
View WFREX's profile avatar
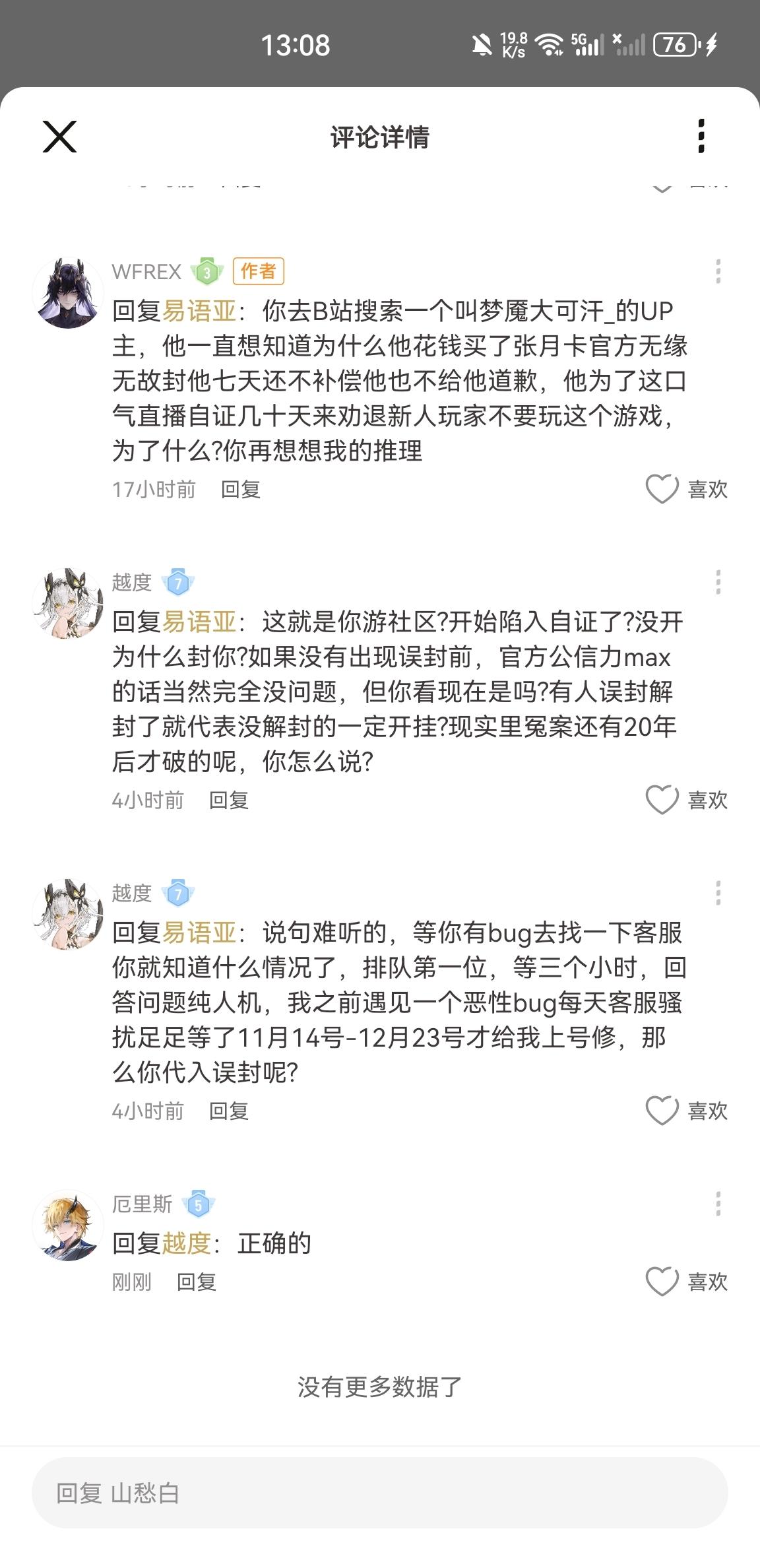click(68, 293)
